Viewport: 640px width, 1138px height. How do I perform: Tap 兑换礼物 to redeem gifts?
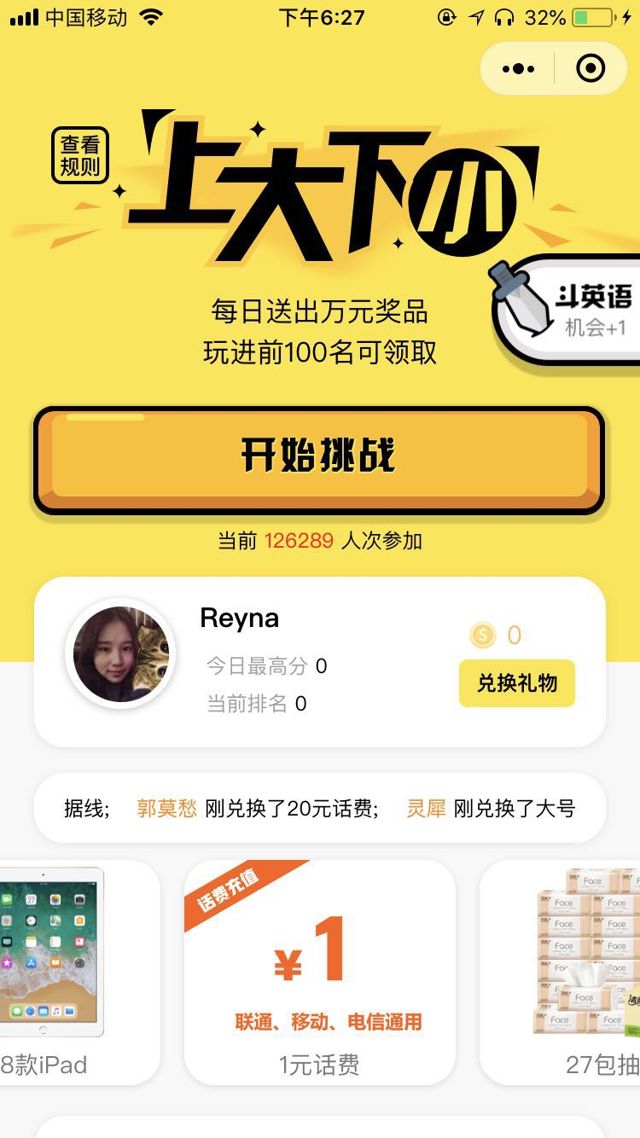[x=517, y=684]
